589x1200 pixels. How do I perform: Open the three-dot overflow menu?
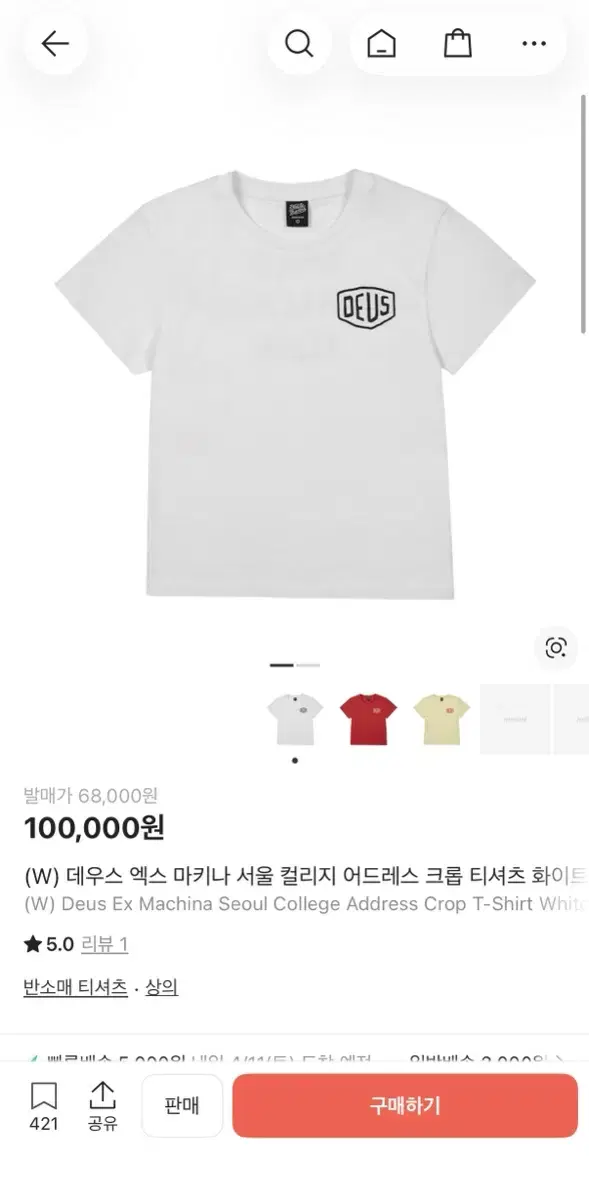[x=534, y=44]
